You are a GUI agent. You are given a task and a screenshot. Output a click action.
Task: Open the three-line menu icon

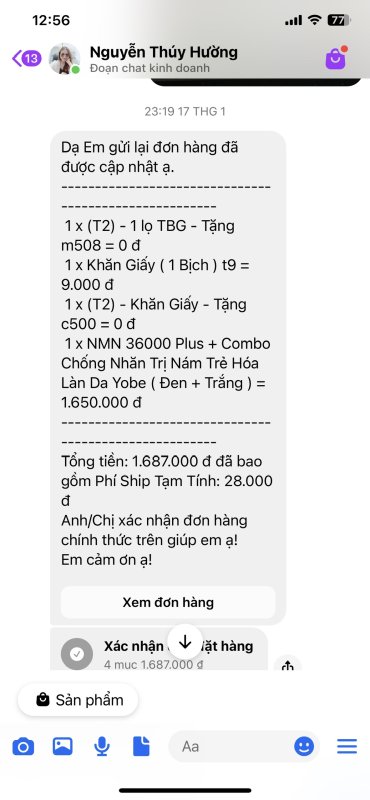[x=347, y=747]
